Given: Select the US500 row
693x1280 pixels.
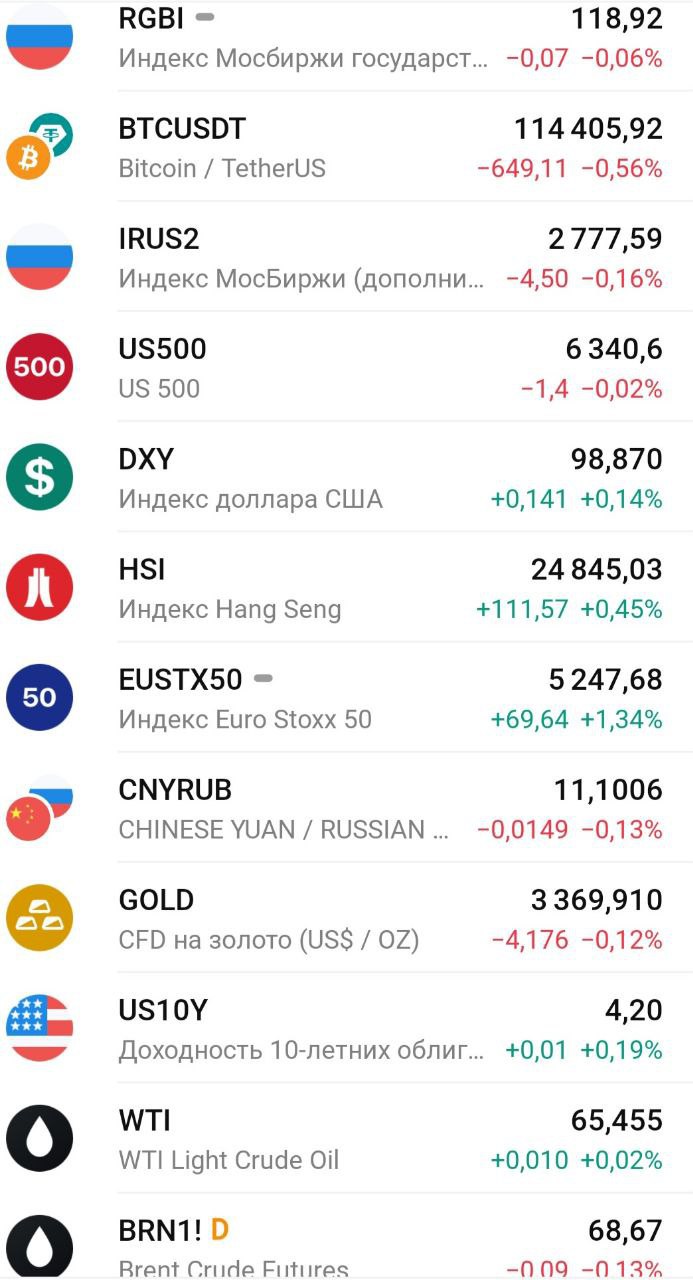Looking at the screenshot, I should pyautogui.click(x=346, y=368).
